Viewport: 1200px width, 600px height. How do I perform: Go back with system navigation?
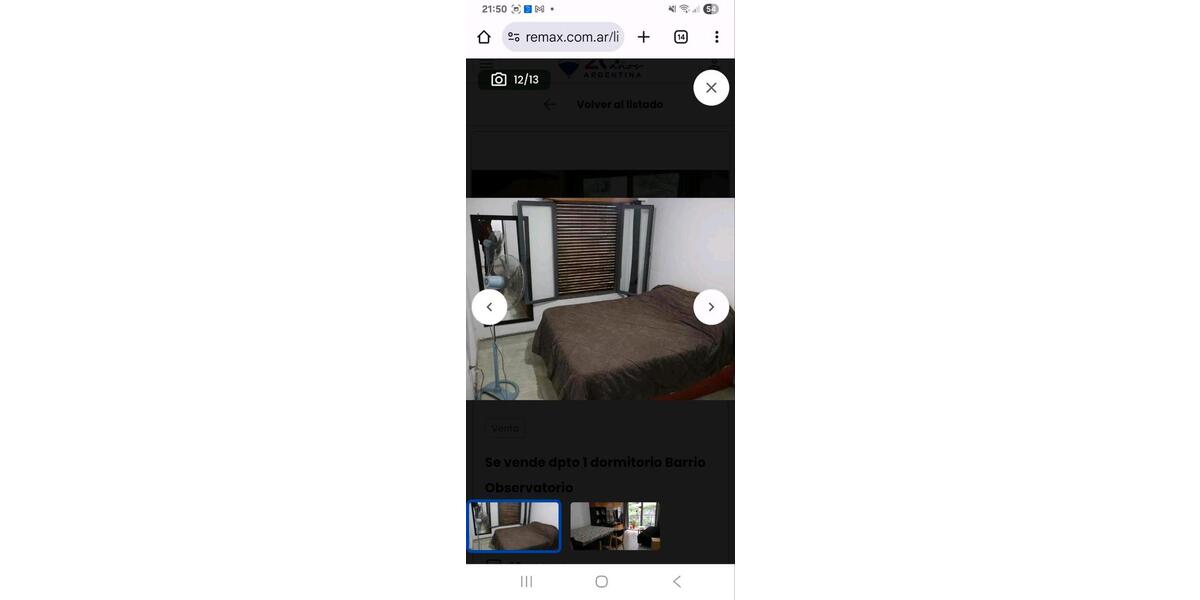[x=677, y=581]
